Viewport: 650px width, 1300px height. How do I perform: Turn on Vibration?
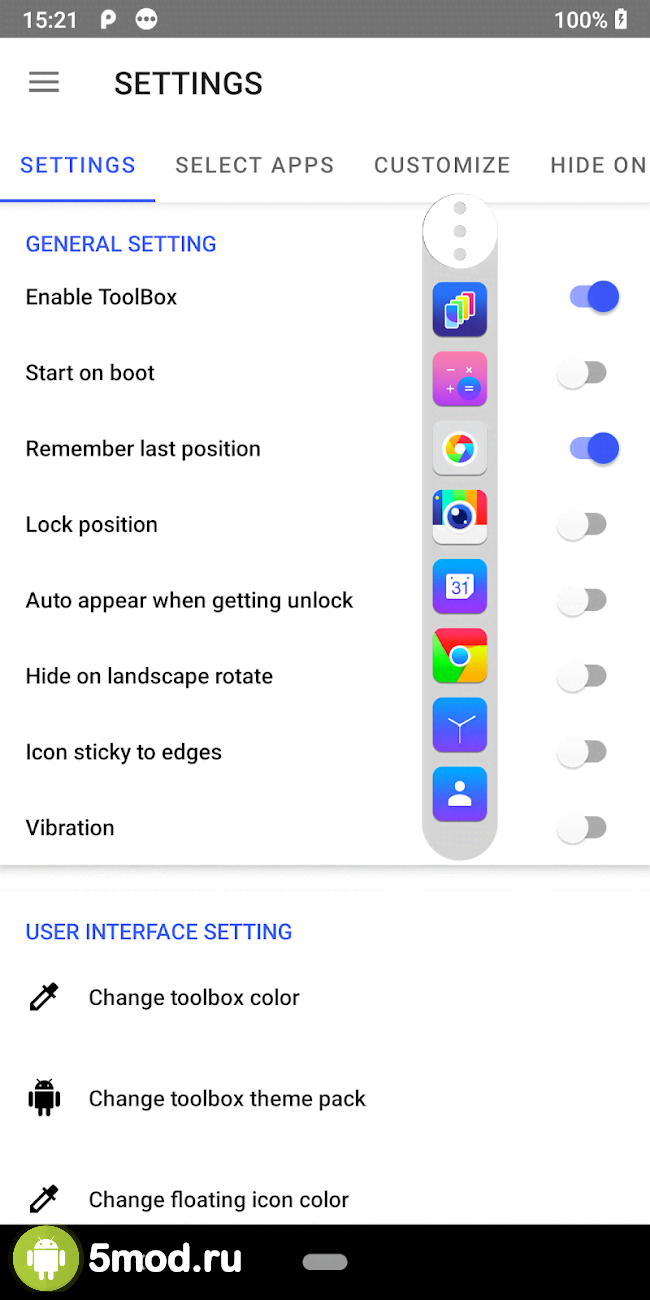(582, 828)
